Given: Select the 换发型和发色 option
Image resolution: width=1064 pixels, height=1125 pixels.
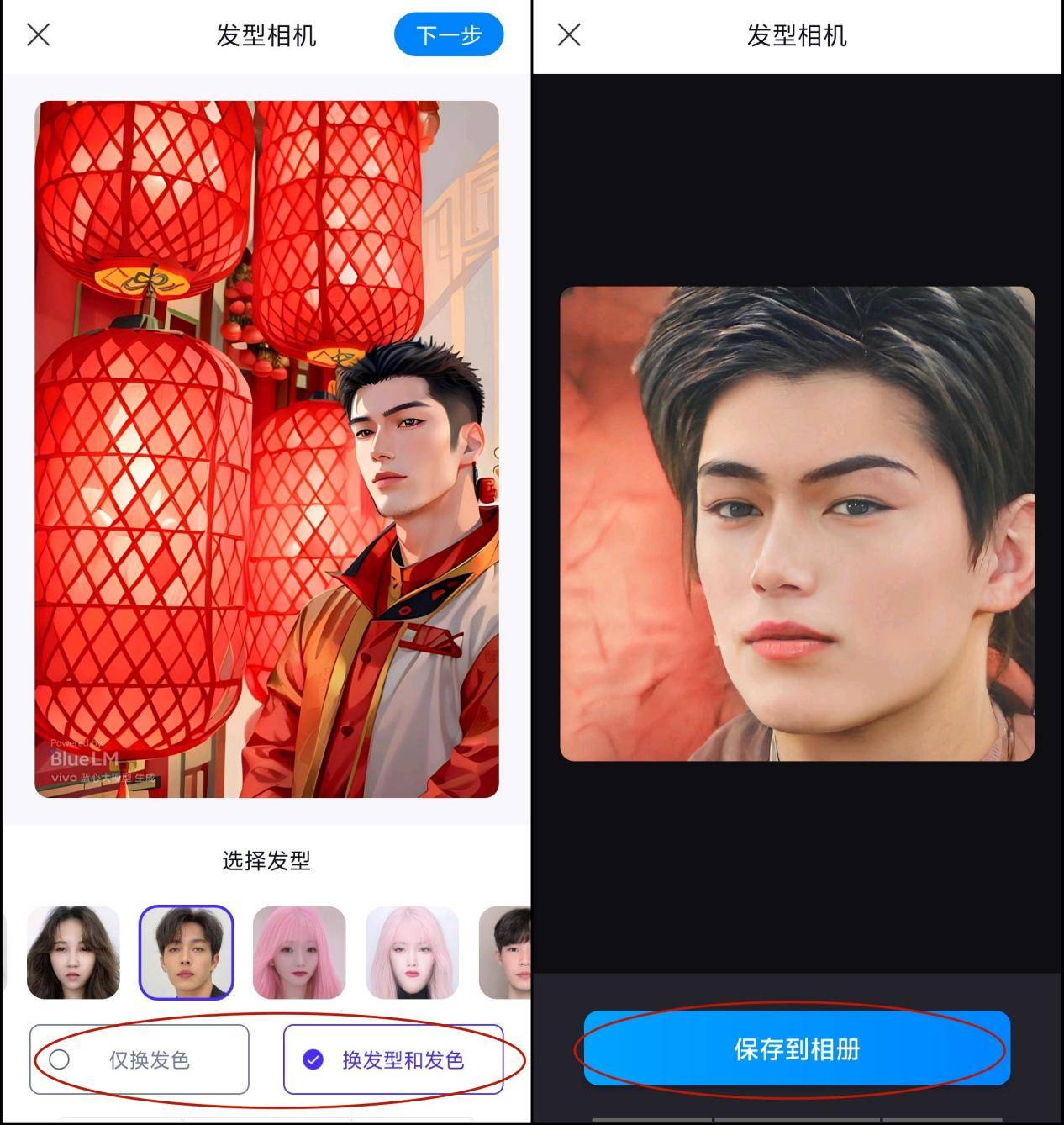Looking at the screenshot, I should point(393,1059).
